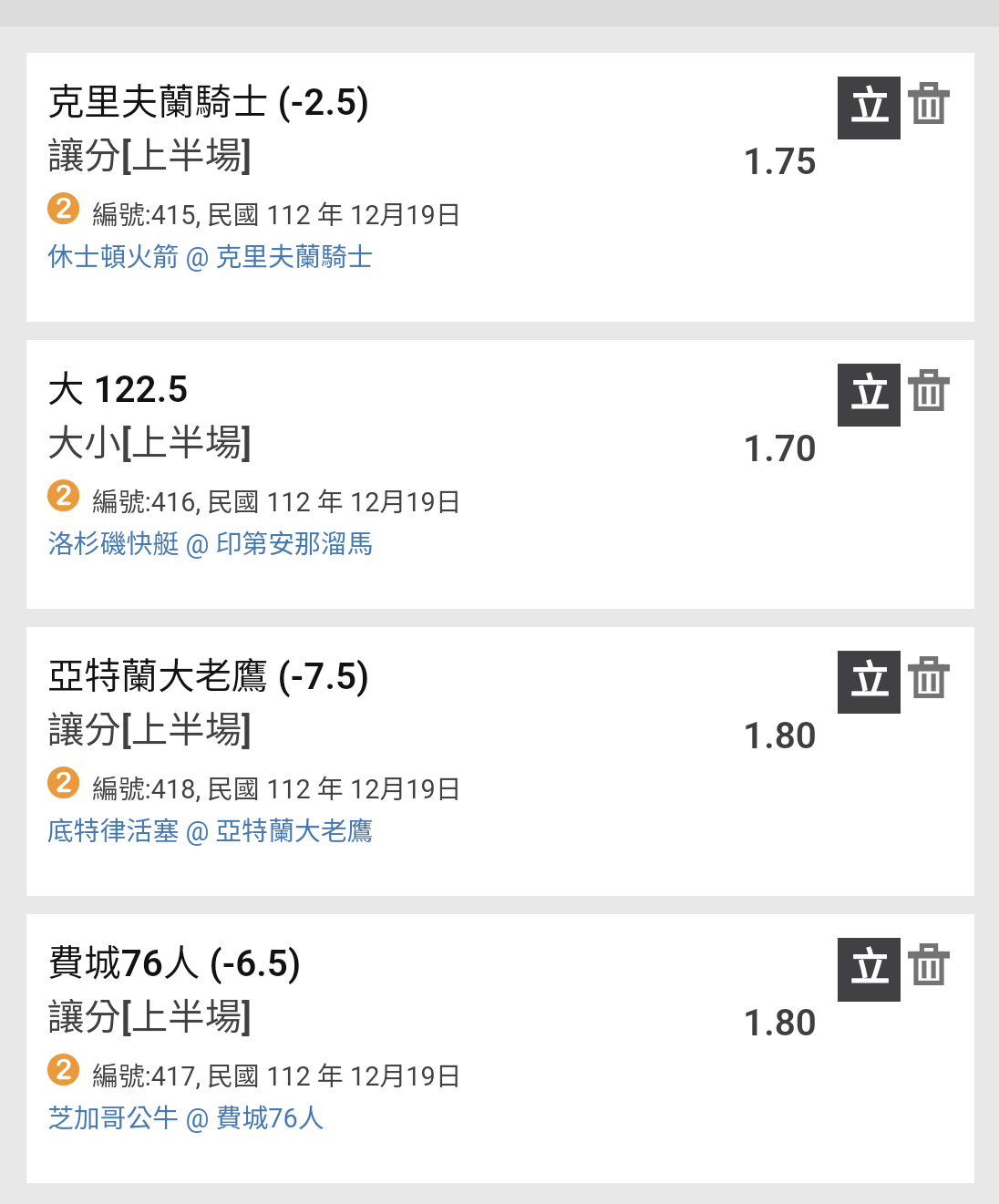Screen dimensions: 999x1204
Task: Trash the 費城76人 (-6.5) bet
Action: pos(929,965)
